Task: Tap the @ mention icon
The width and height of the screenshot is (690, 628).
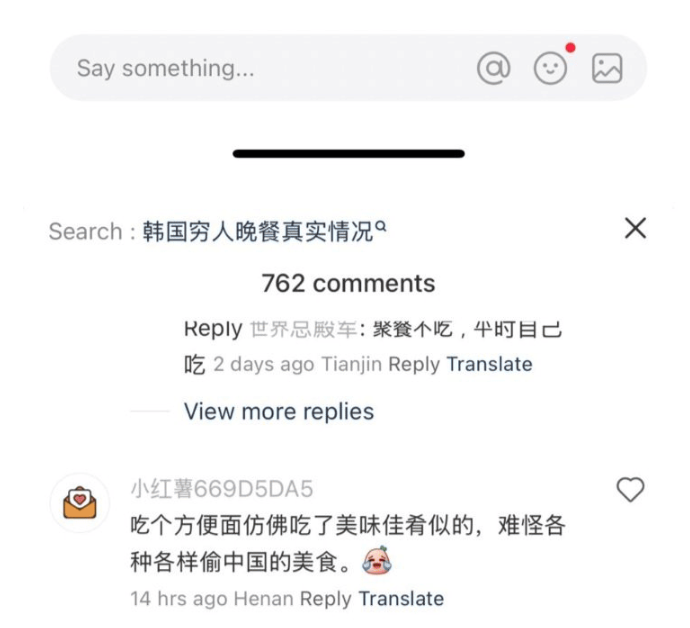Action: pos(493,68)
